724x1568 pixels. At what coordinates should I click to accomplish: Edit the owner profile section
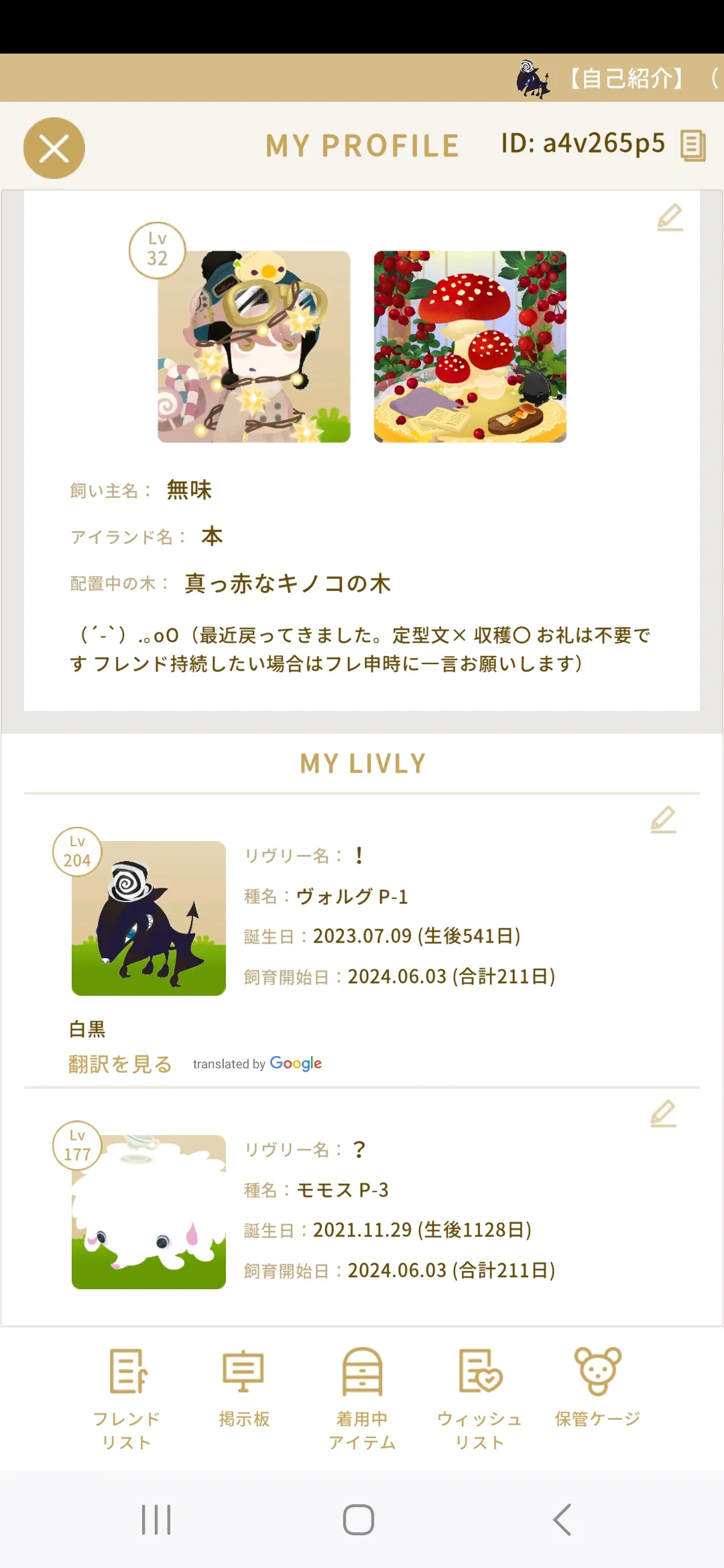[x=670, y=218]
